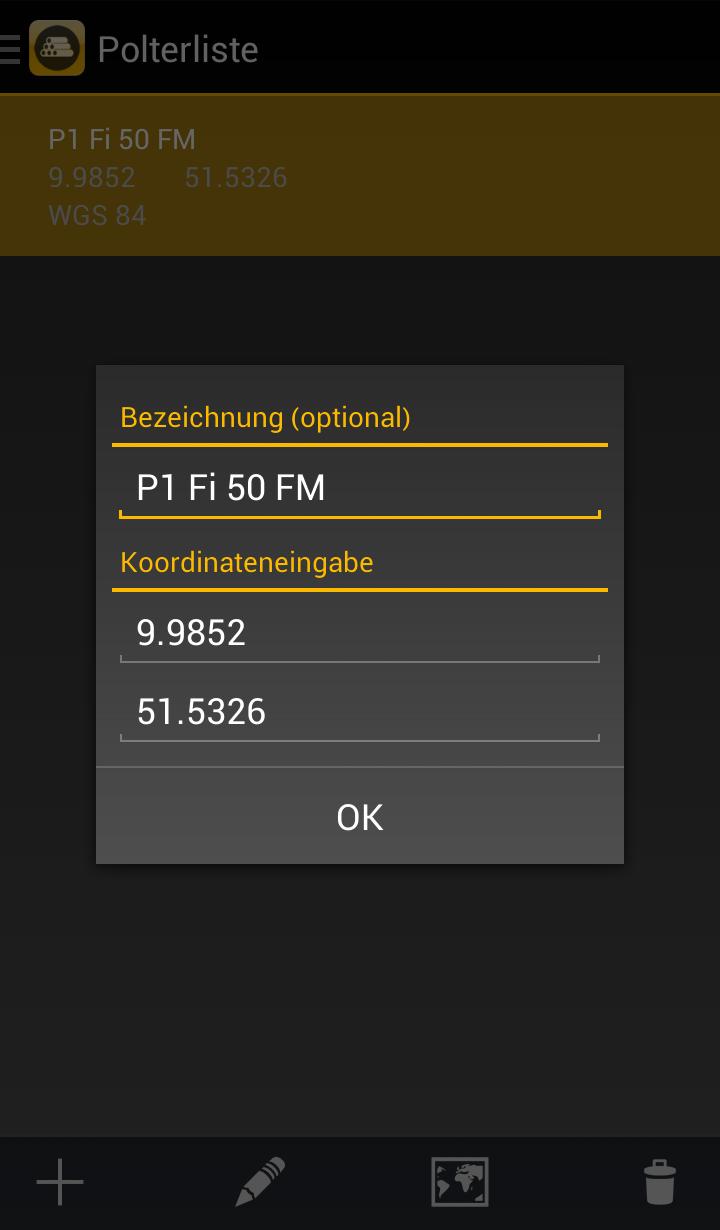This screenshot has width=720, height=1230.
Task: Open the world map view icon
Action: point(460,1183)
